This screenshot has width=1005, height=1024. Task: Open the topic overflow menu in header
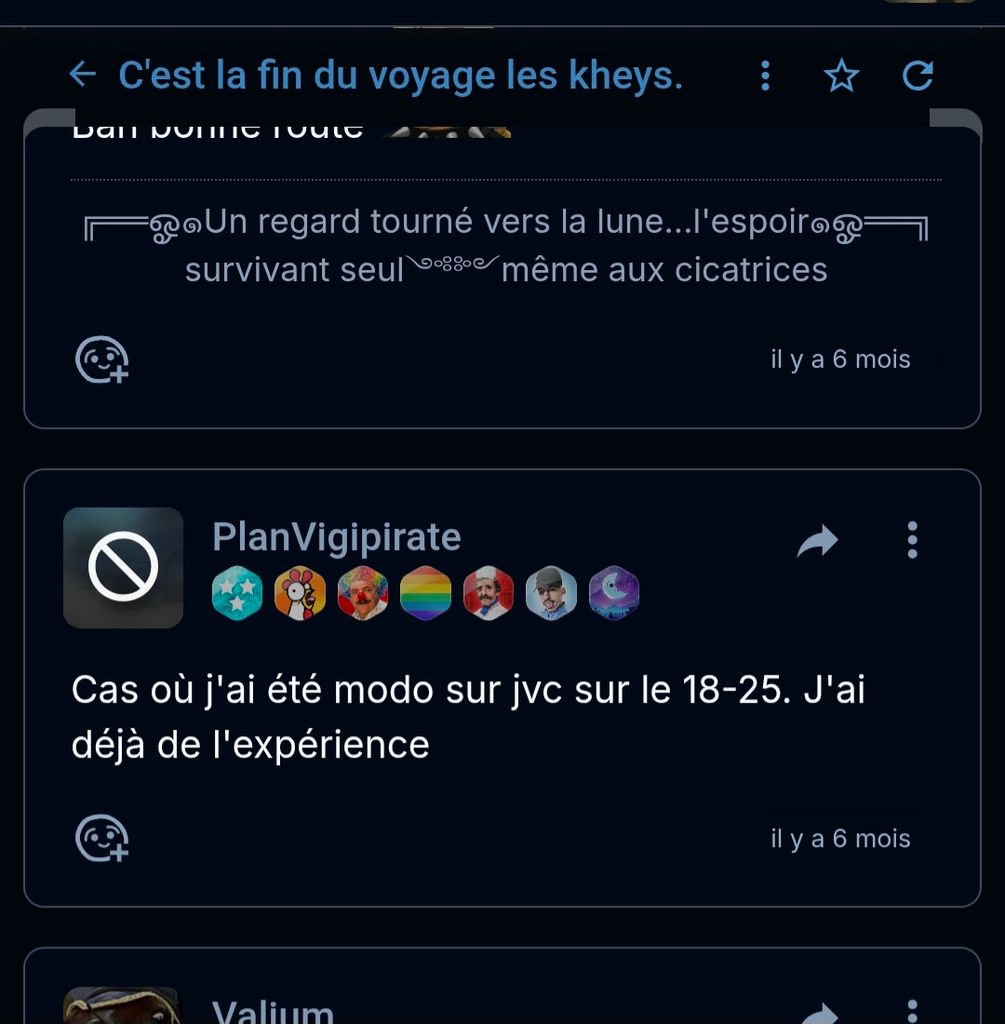click(x=765, y=75)
